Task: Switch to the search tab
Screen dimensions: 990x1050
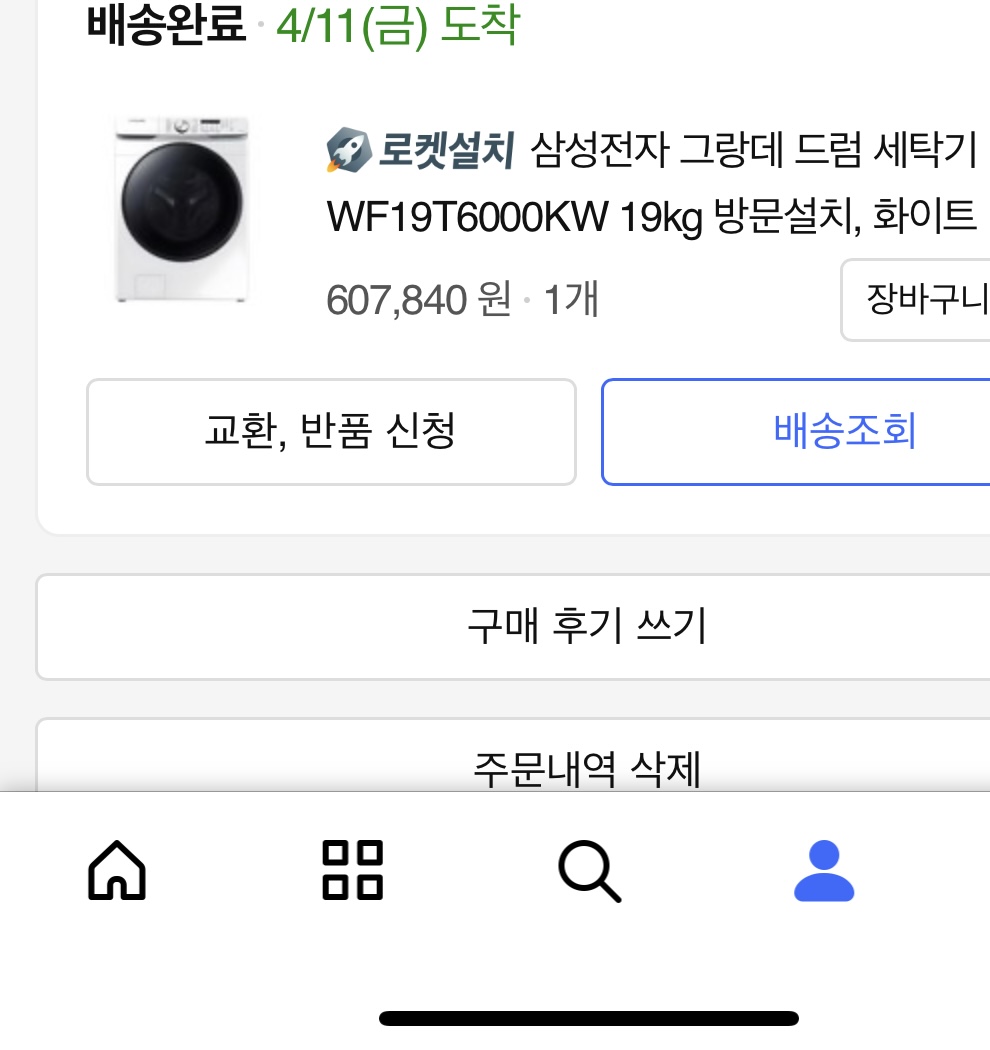Action: (x=589, y=871)
